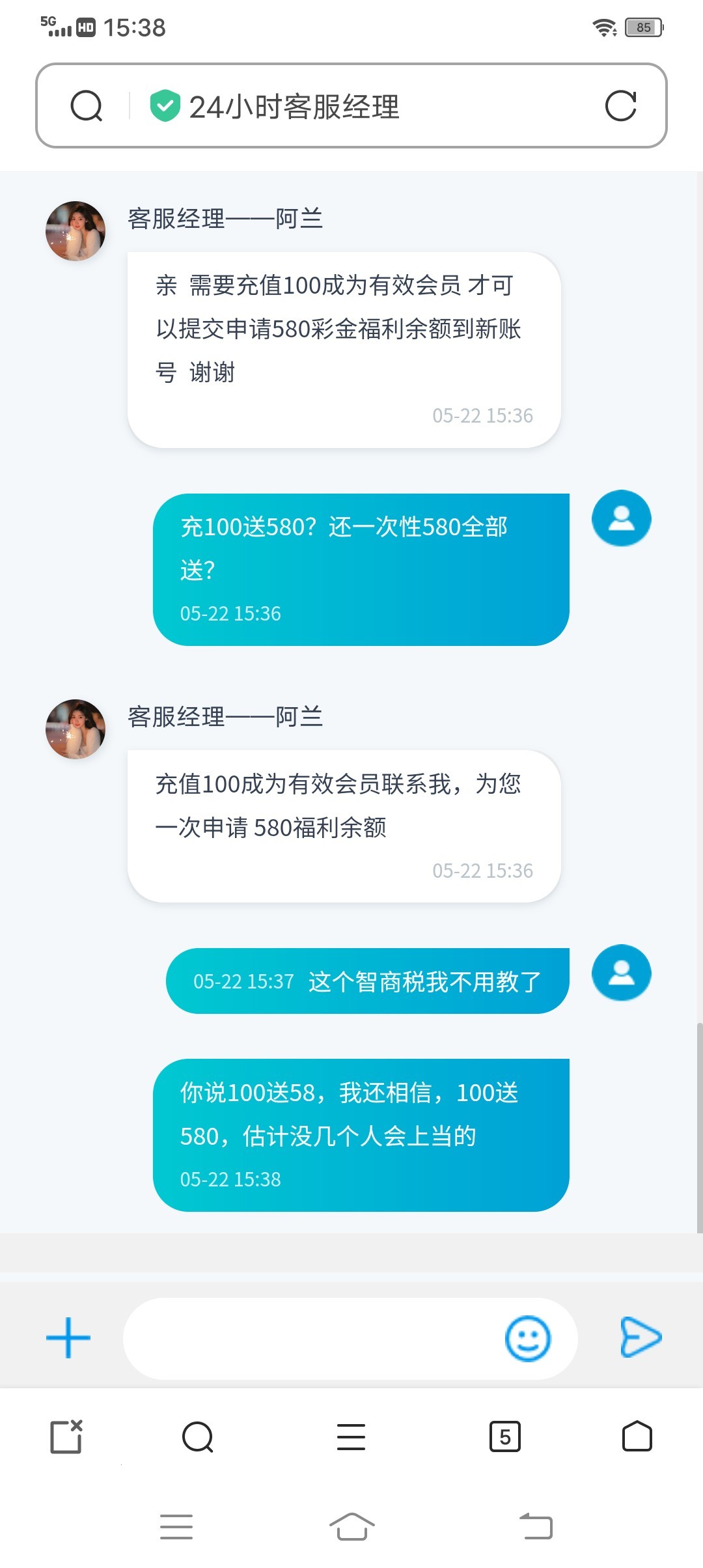Send the message with the arrow icon
703x1568 pixels.
(x=641, y=1337)
